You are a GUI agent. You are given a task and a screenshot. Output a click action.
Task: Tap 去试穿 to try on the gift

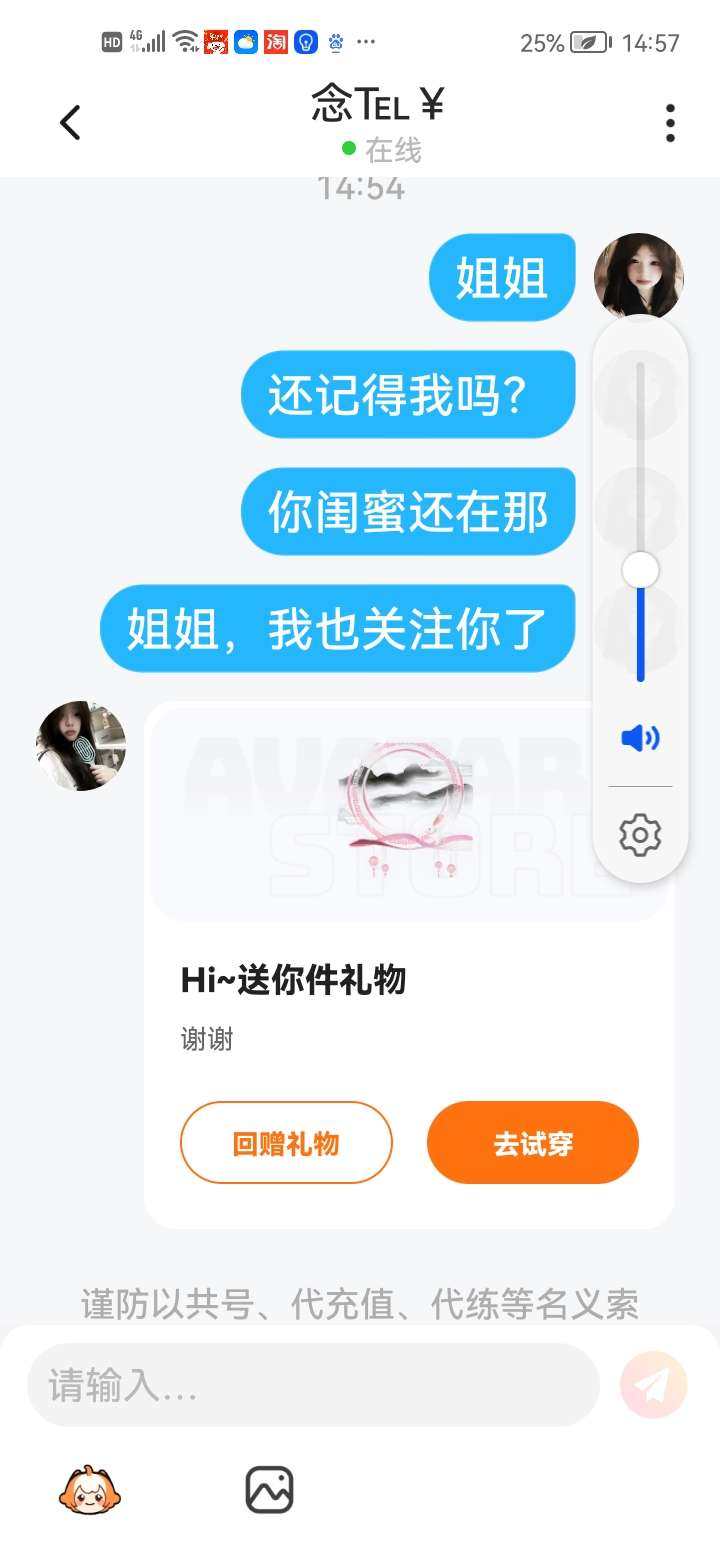point(532,1143)
